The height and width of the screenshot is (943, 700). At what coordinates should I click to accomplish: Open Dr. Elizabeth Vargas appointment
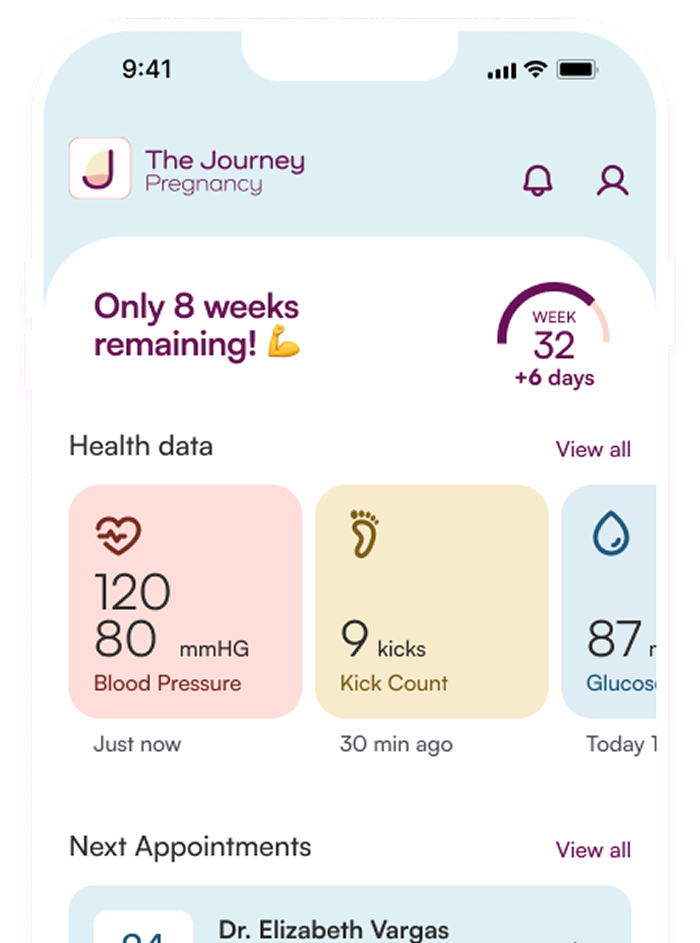tap(350, 920)
